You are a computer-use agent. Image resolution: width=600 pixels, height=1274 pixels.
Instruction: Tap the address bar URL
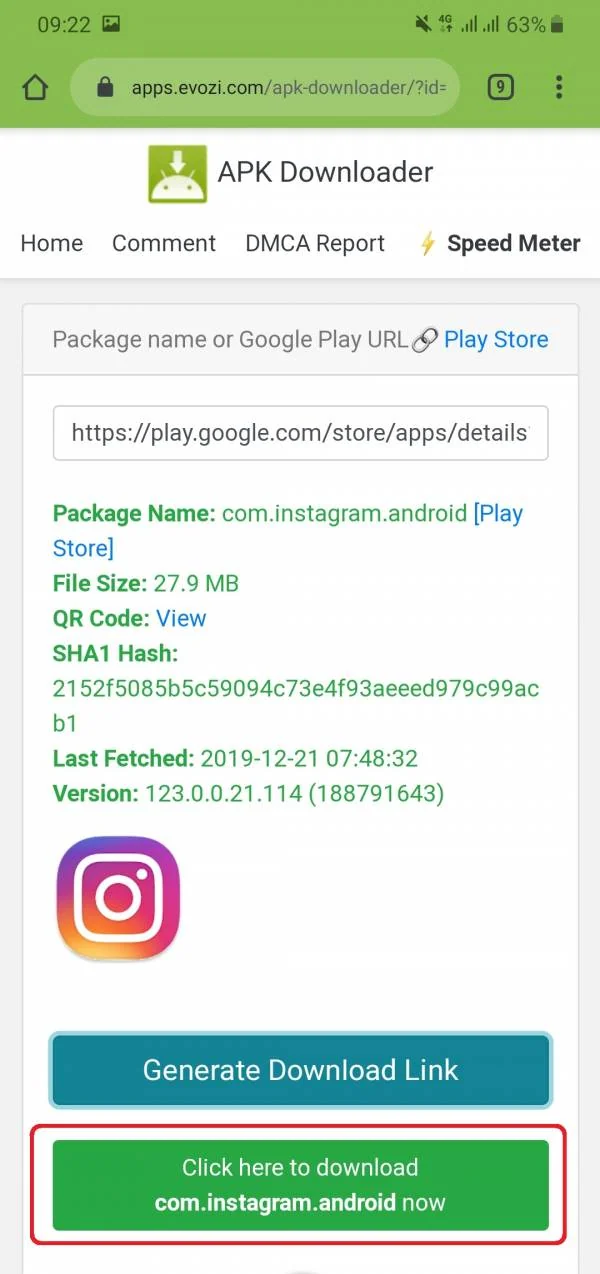[x=288, y=87]
